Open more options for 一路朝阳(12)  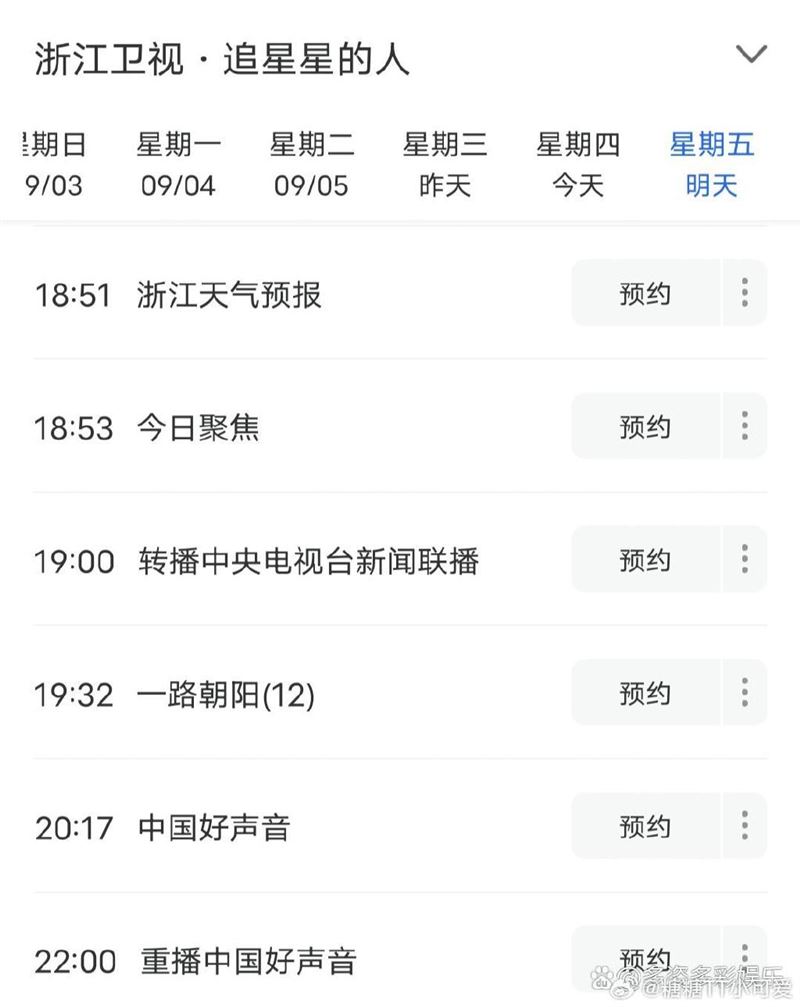pyautogui.click(x=745, y=692)
